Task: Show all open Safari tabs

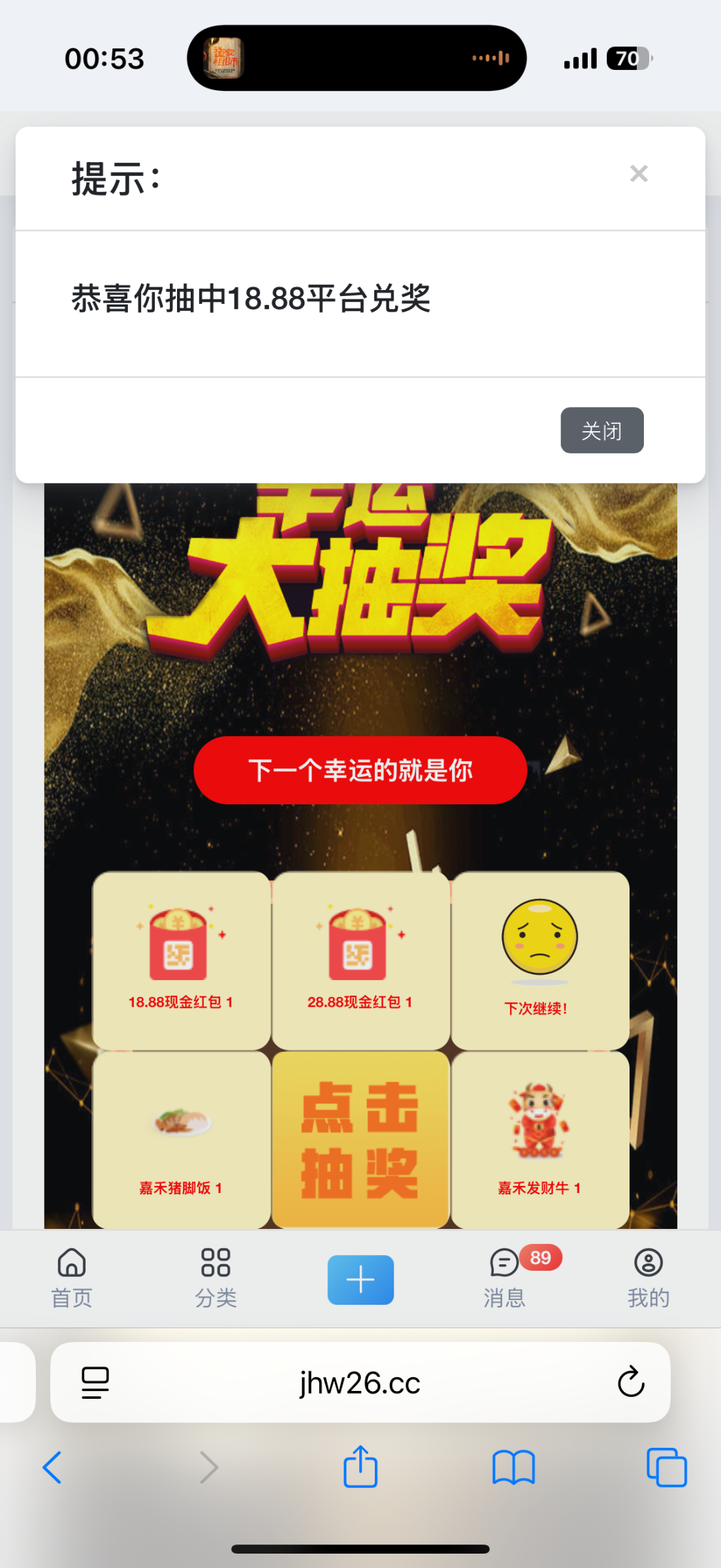Action: (x=667, y=1467)
